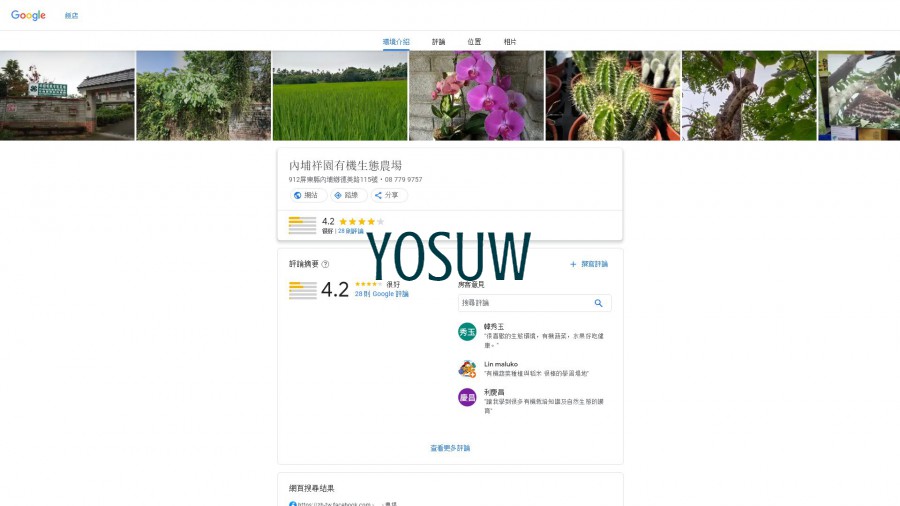Screen dimensions: 900x506
Task: Visit the farm's 網站 button
Action: point(305,195)
